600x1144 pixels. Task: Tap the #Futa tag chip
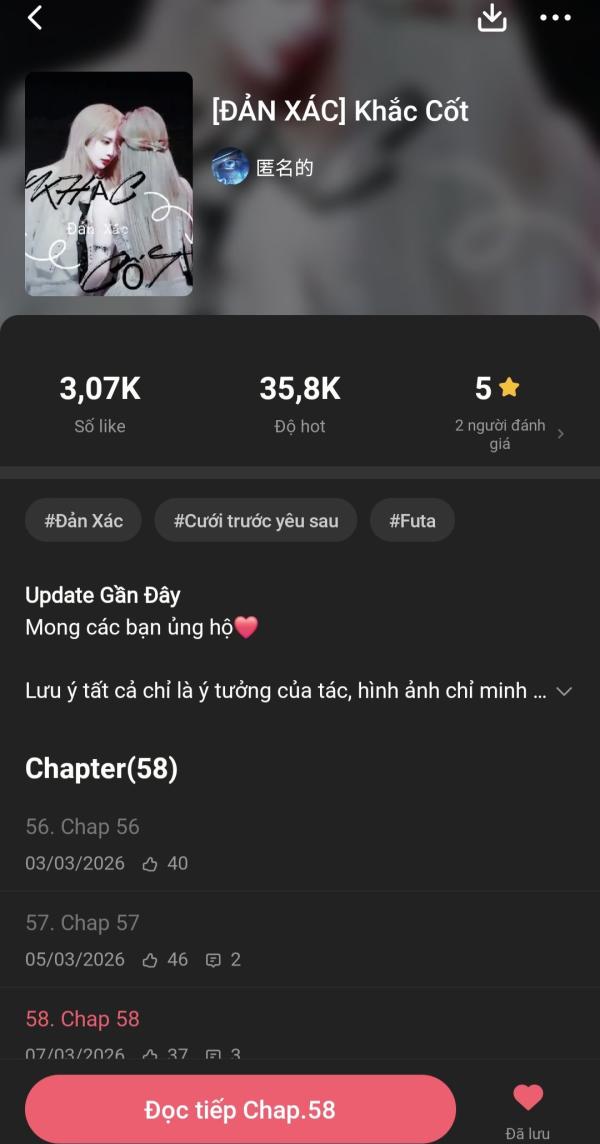point(412,521)
